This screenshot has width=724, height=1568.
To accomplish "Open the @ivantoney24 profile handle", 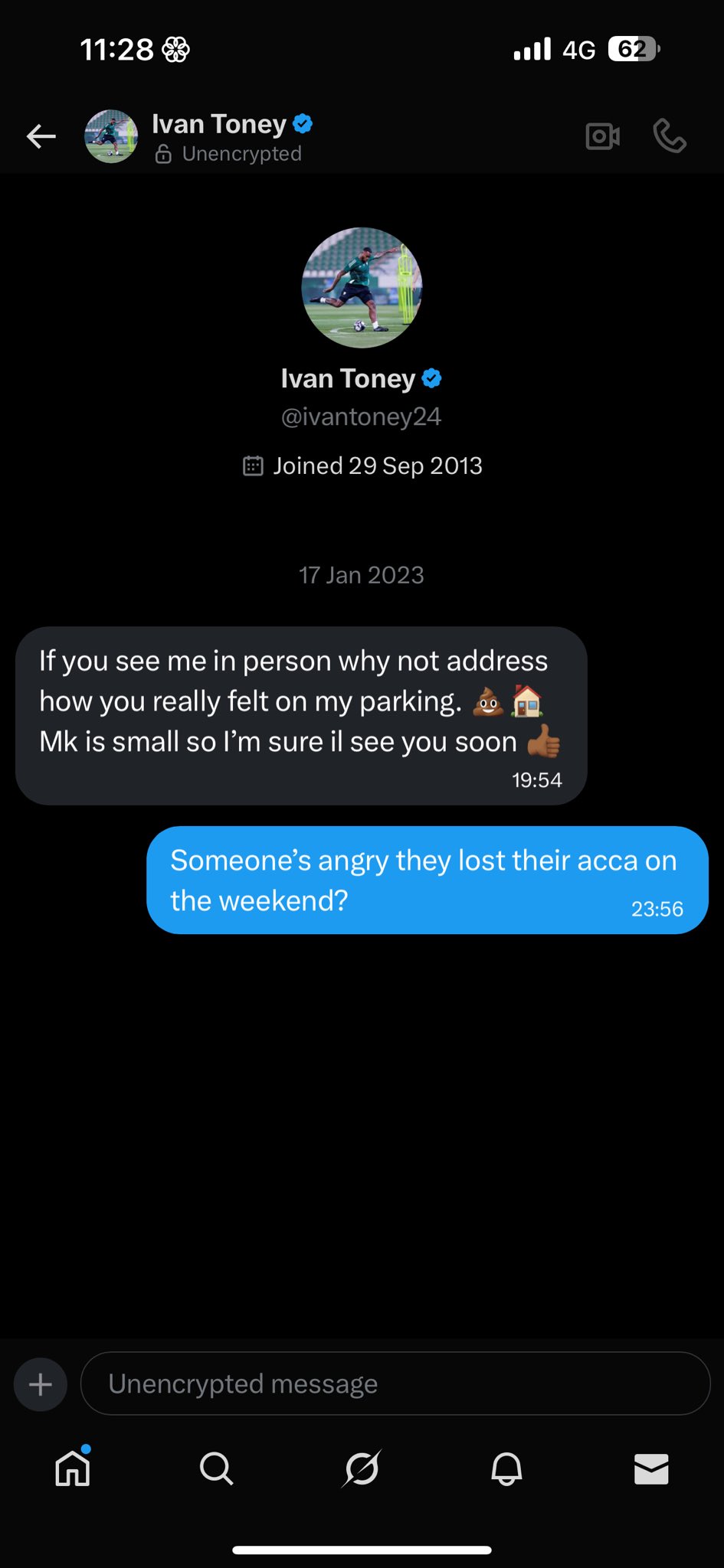I will pyautogui.click(x=362, y=416).
